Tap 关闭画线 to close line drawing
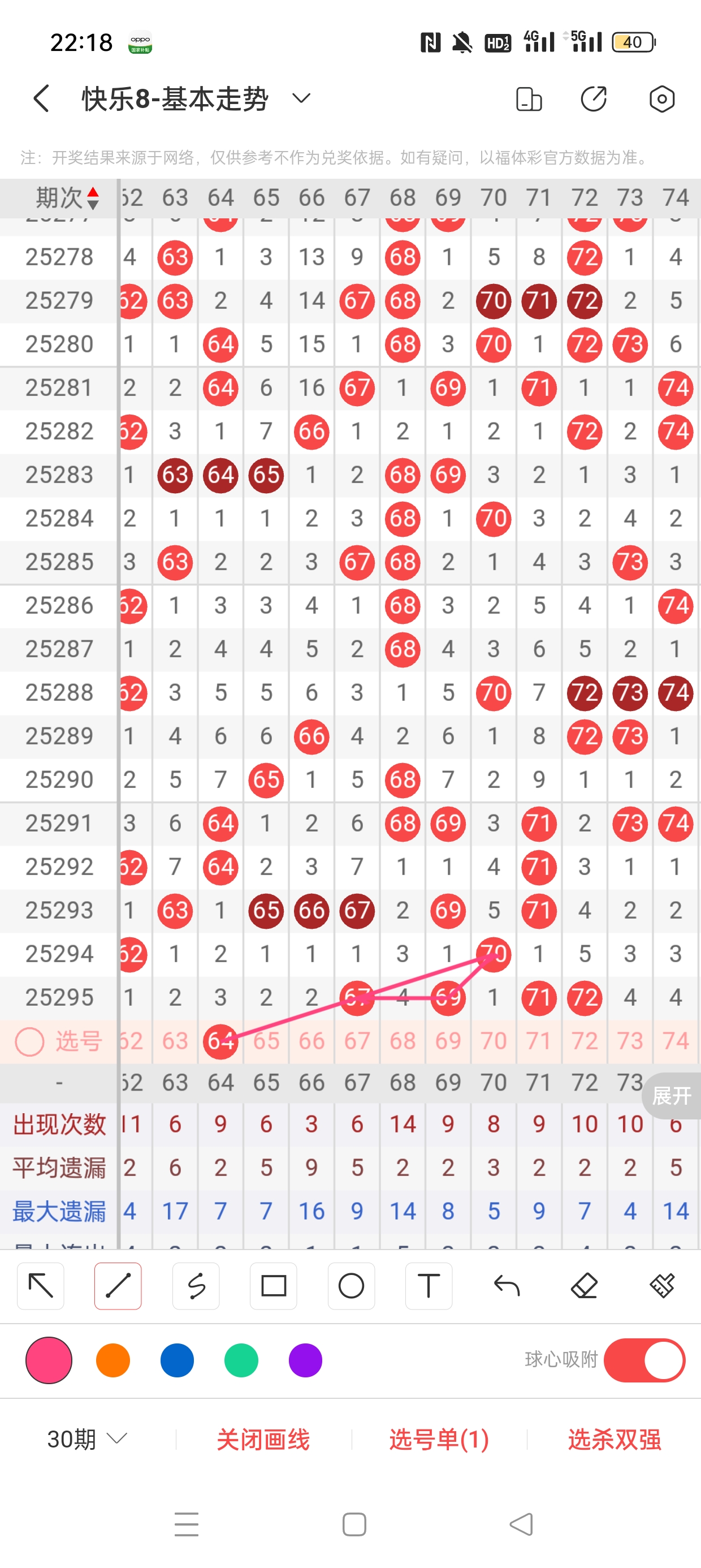Screen dimensions: 701x1568 pos(263,1439)
